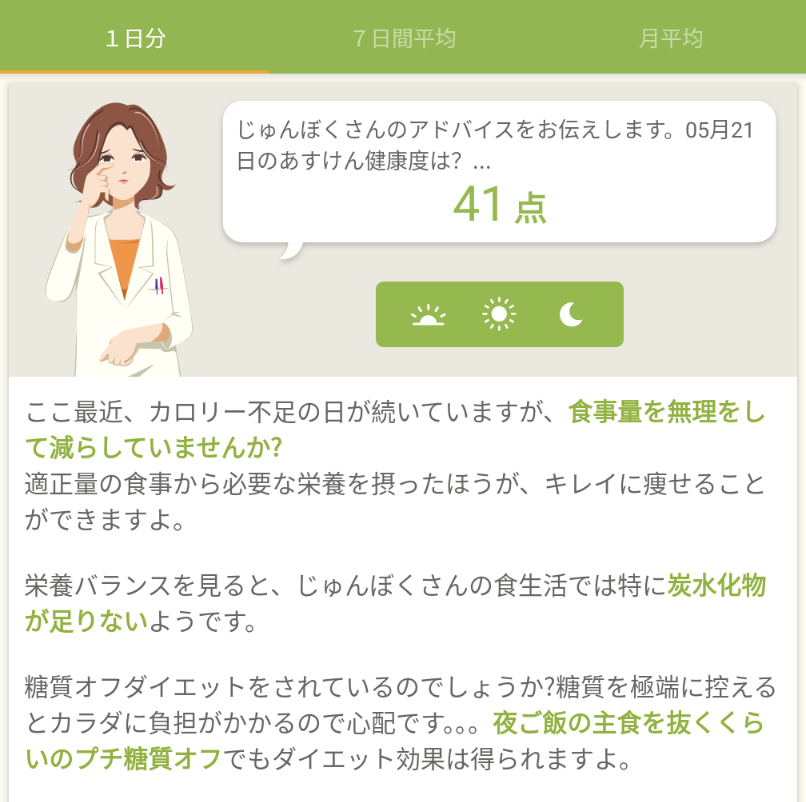Select the sun lunch icon
The width and height of the screenshot is (806, 802).
pos(499,315)
